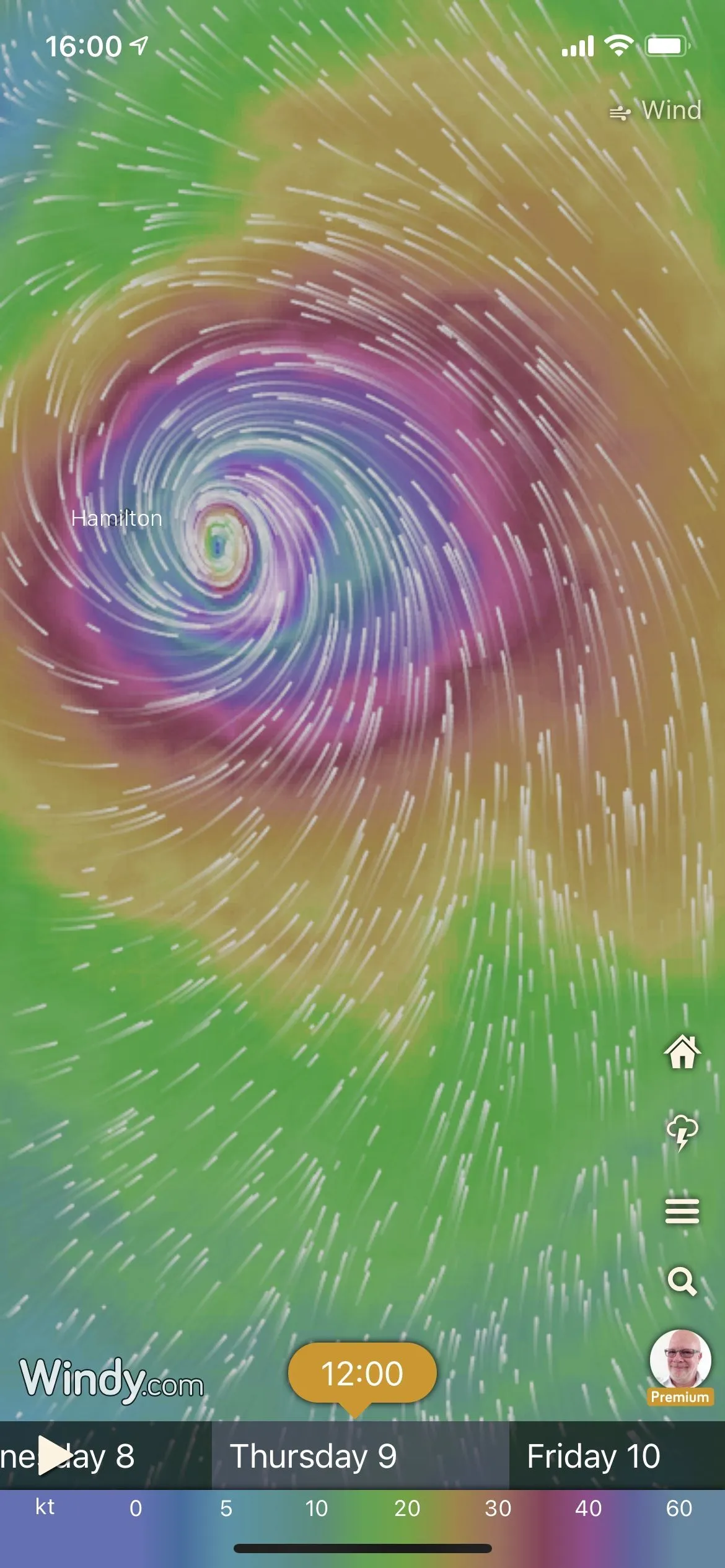This screenshot has width=725, height=1568.
Task: Start the forecast animation playback
Action: 53,1455
